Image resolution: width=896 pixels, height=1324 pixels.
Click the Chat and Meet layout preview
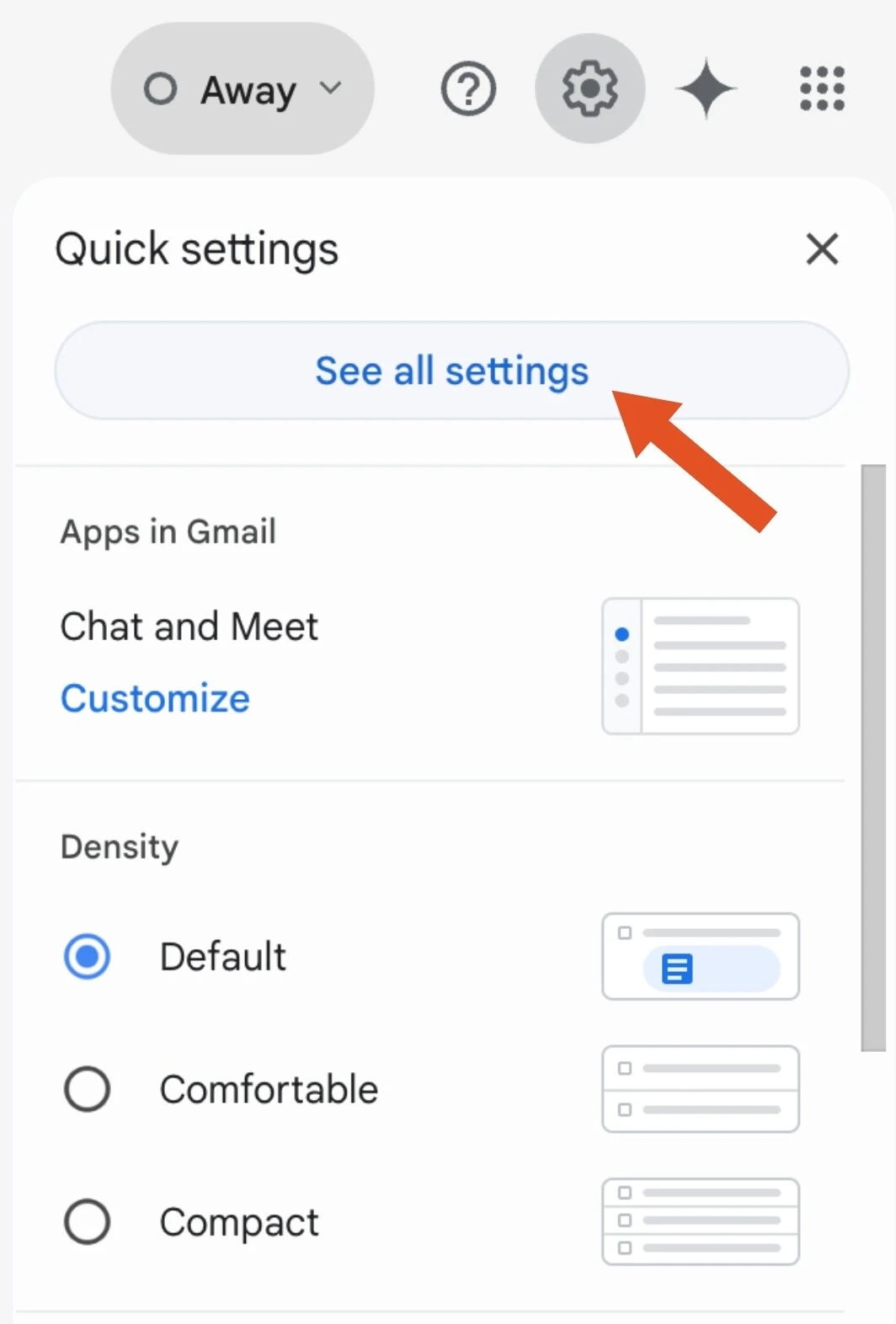pyautogui.click(x=701, y=665)
